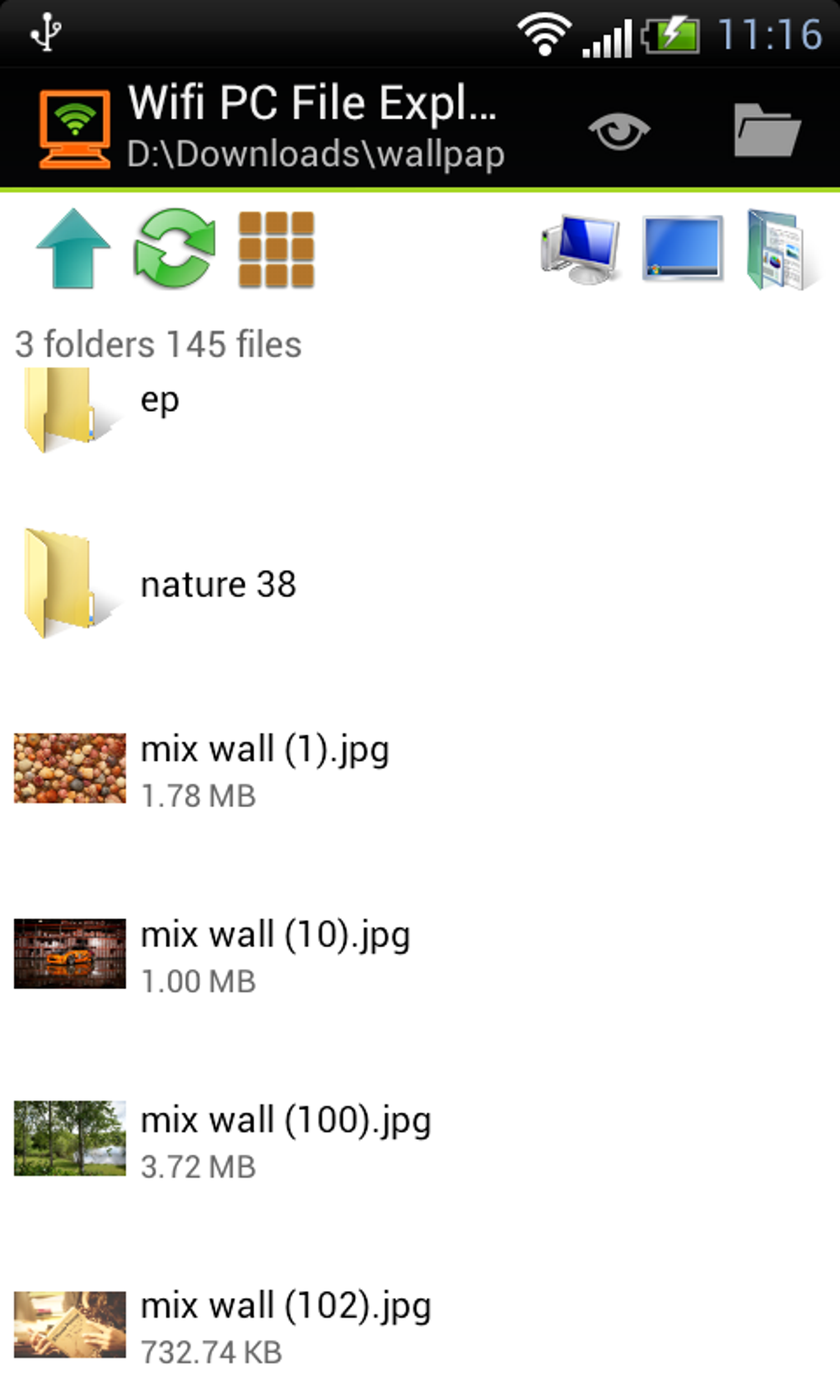
Task: Open the My Computer shortcut
Action: click(581, 249)
